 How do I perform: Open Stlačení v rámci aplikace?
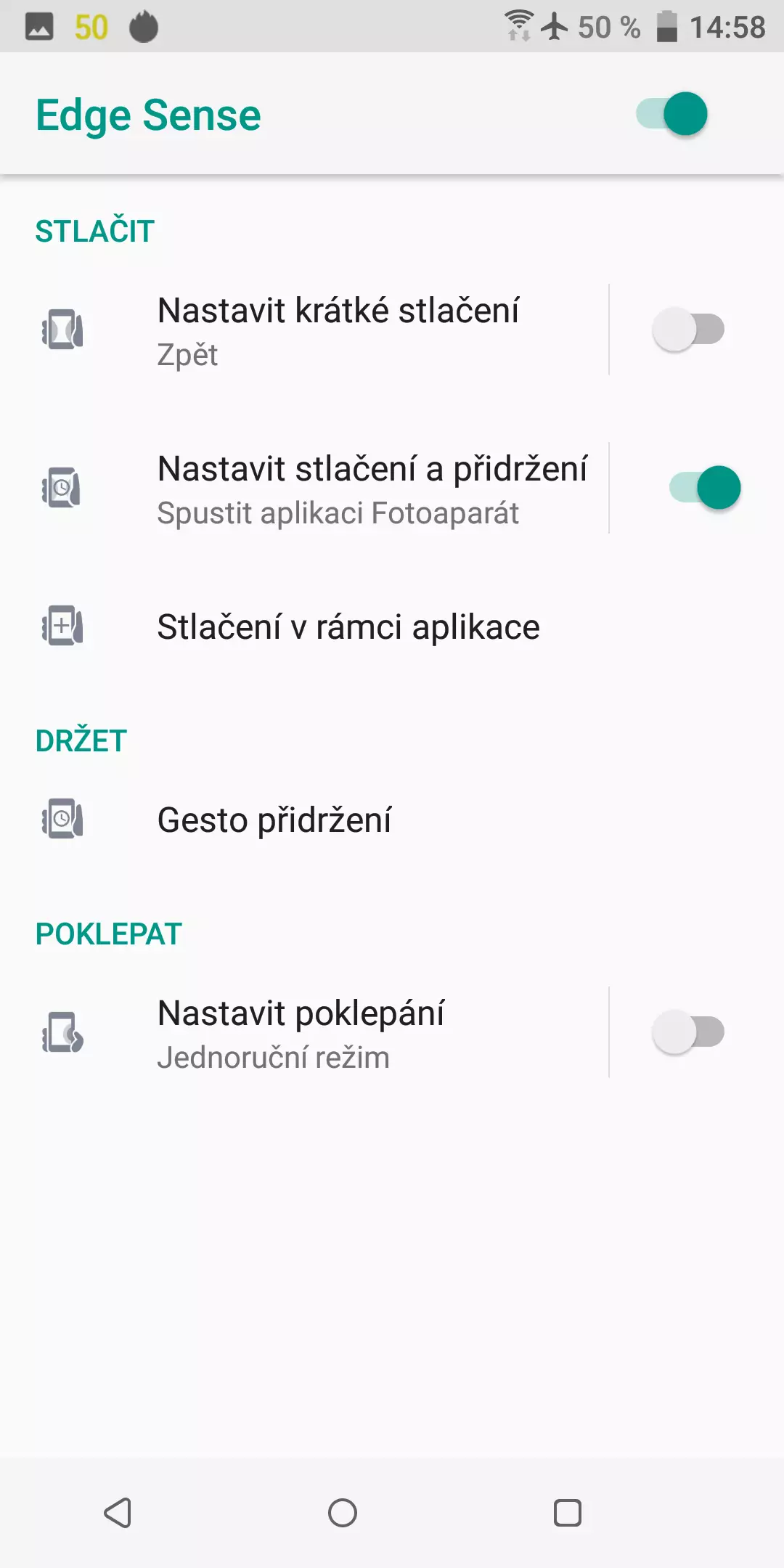point(392,627)
